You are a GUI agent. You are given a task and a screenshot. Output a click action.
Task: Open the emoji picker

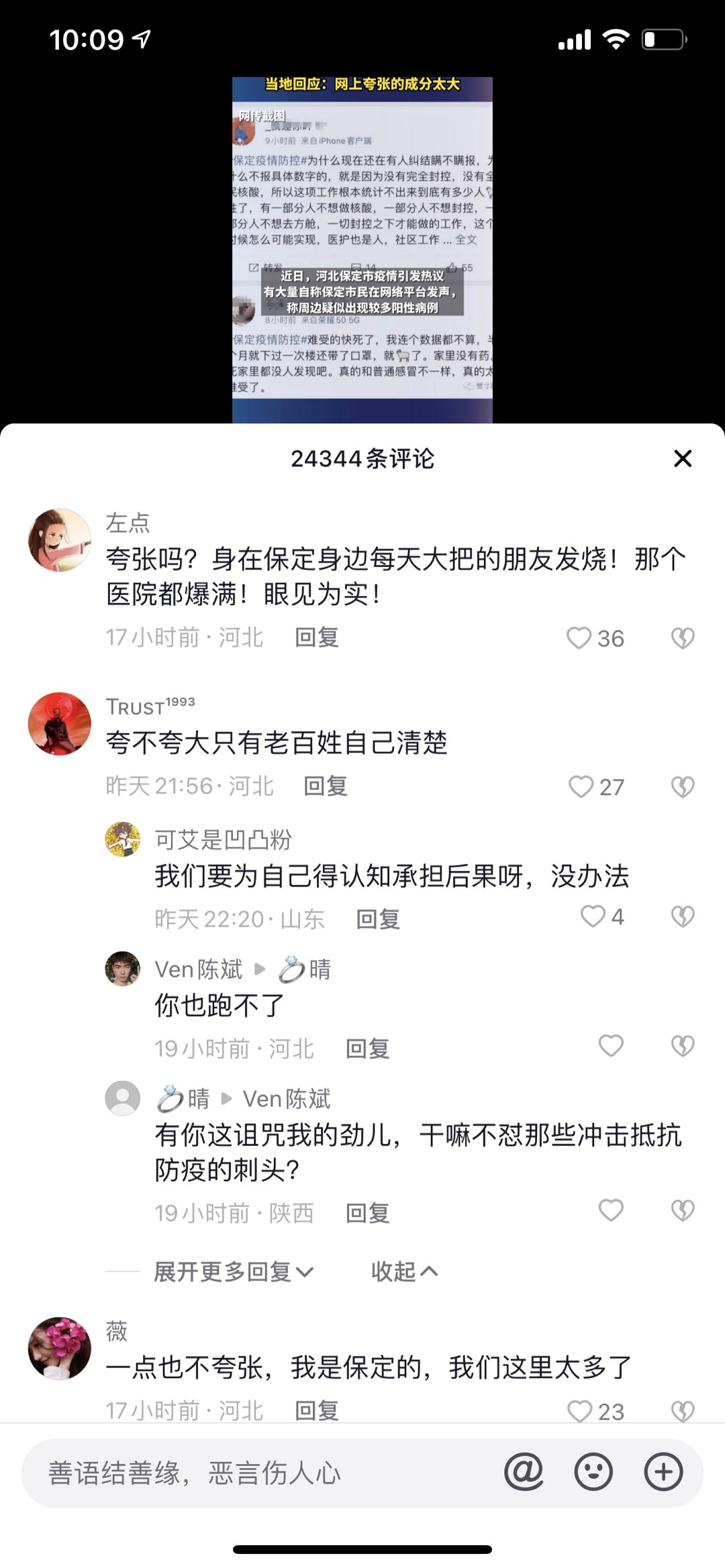[593, 1473]
